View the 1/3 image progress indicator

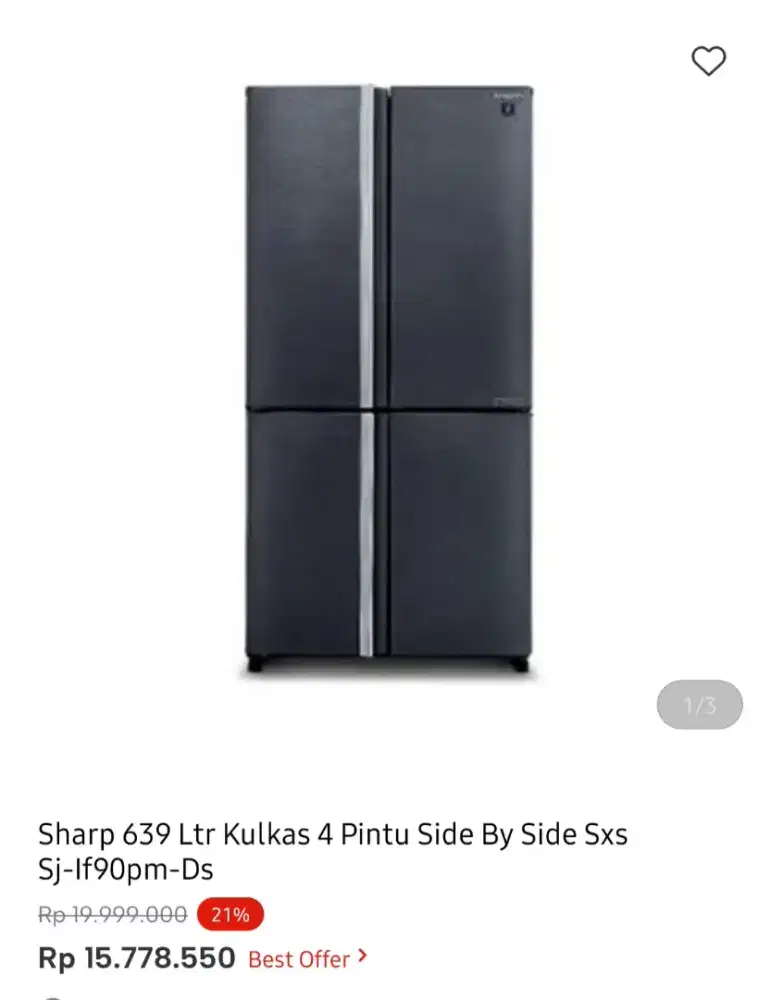coord(700,705)
